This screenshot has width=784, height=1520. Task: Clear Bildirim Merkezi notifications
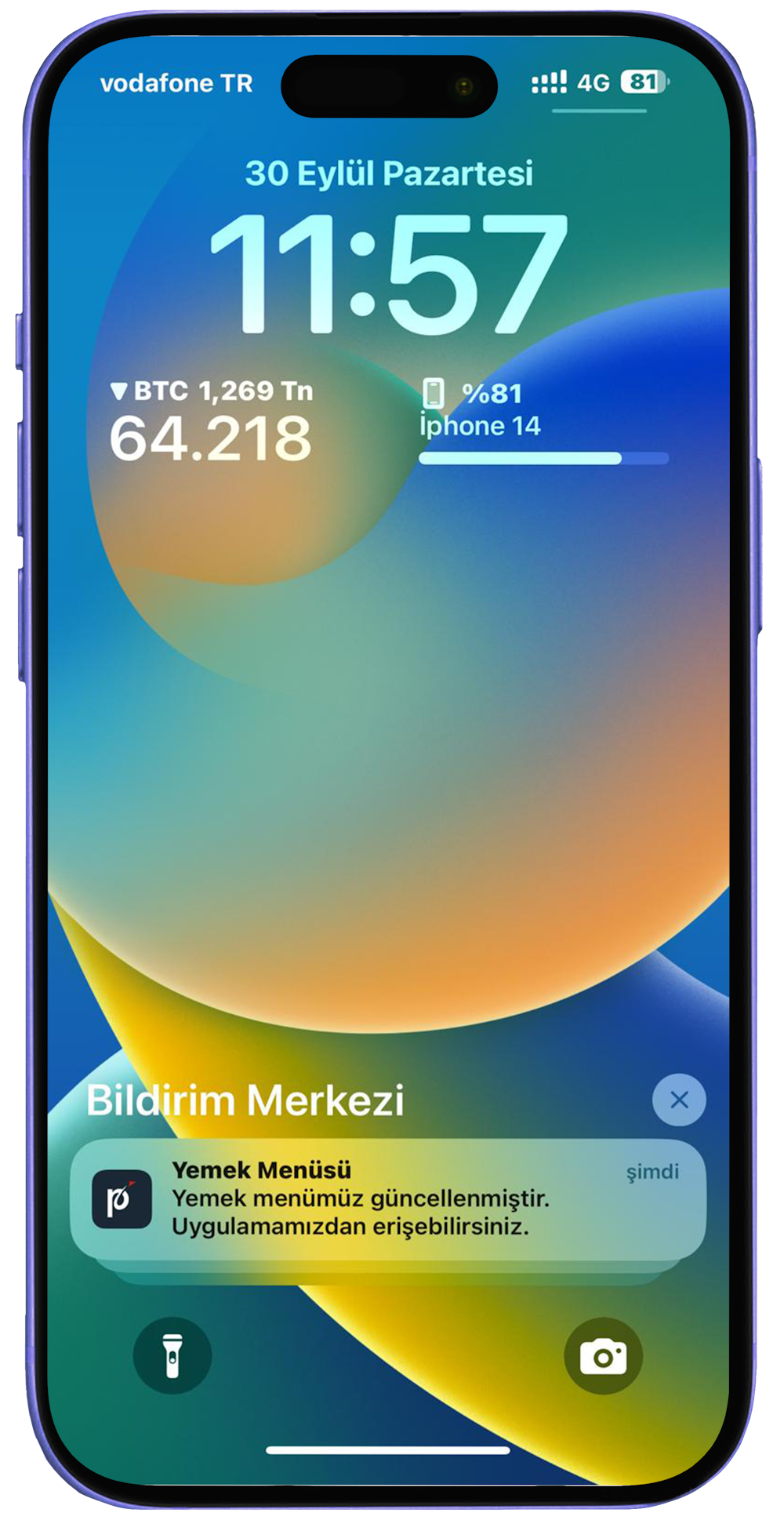pyautogui.click(x=679, y=1100)
